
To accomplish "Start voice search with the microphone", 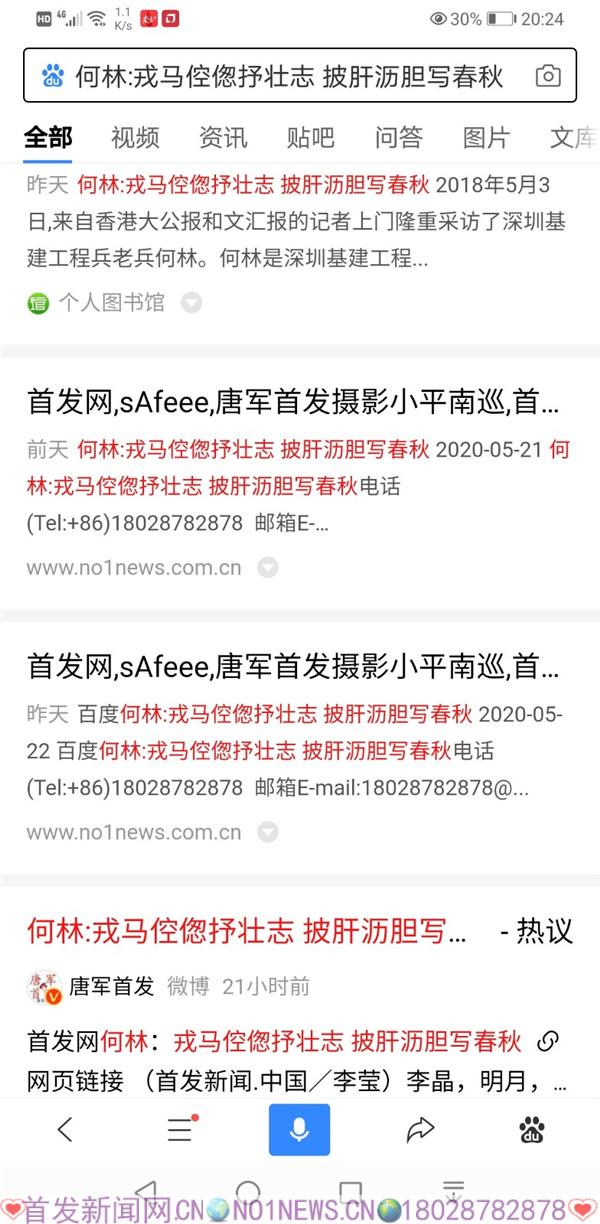I will tap(298, 1130).
